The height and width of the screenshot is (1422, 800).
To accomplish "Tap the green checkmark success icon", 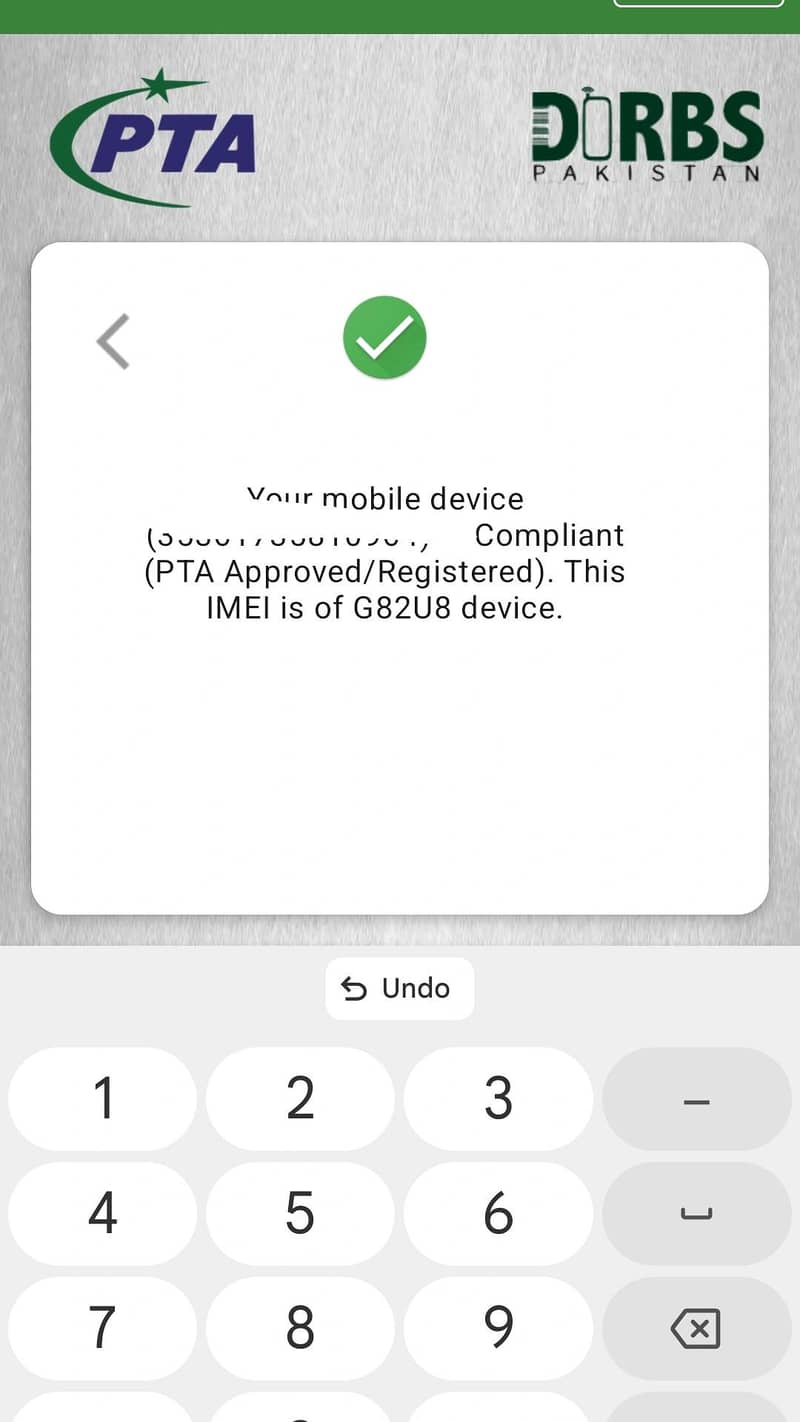I will coord(386,337).
